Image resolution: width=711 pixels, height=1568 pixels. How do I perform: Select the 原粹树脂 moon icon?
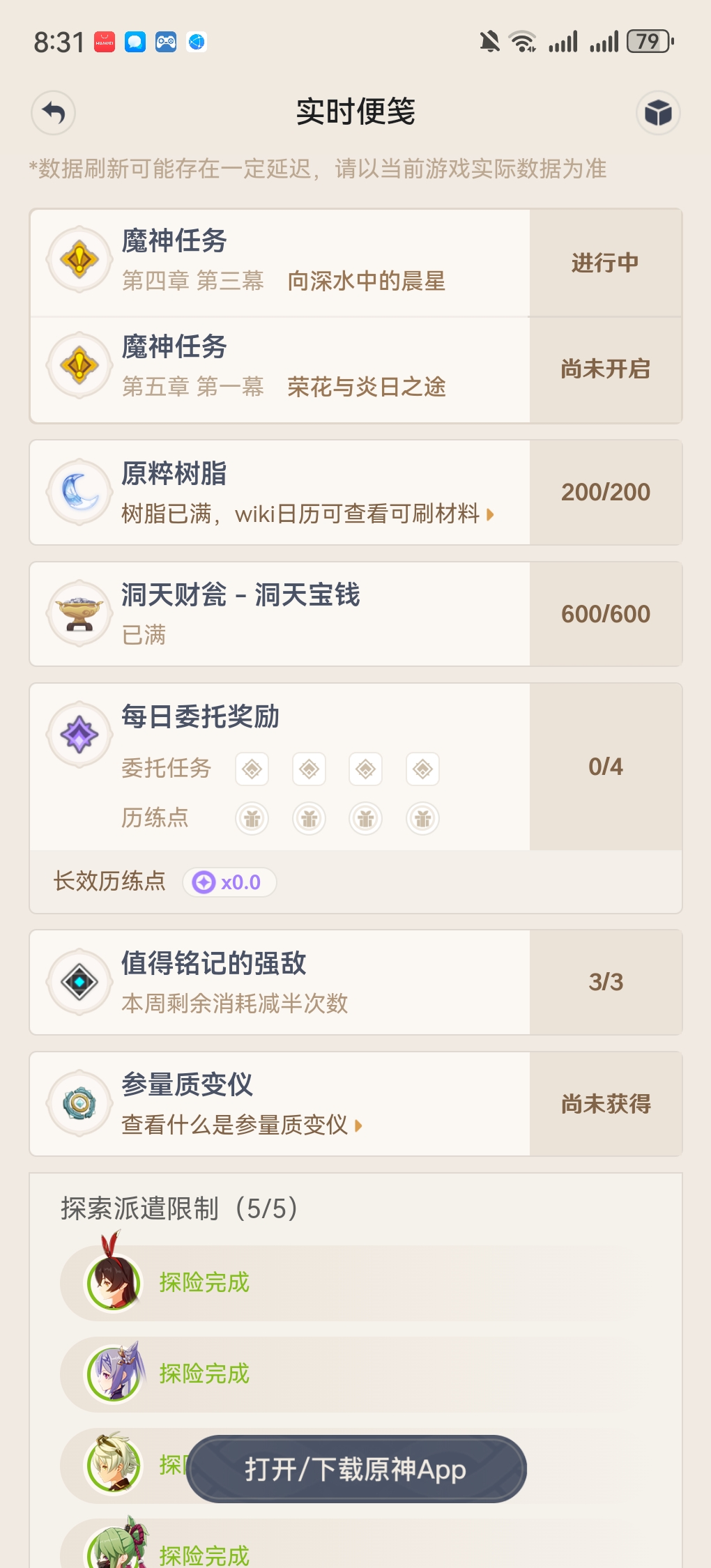click(79, 491)
